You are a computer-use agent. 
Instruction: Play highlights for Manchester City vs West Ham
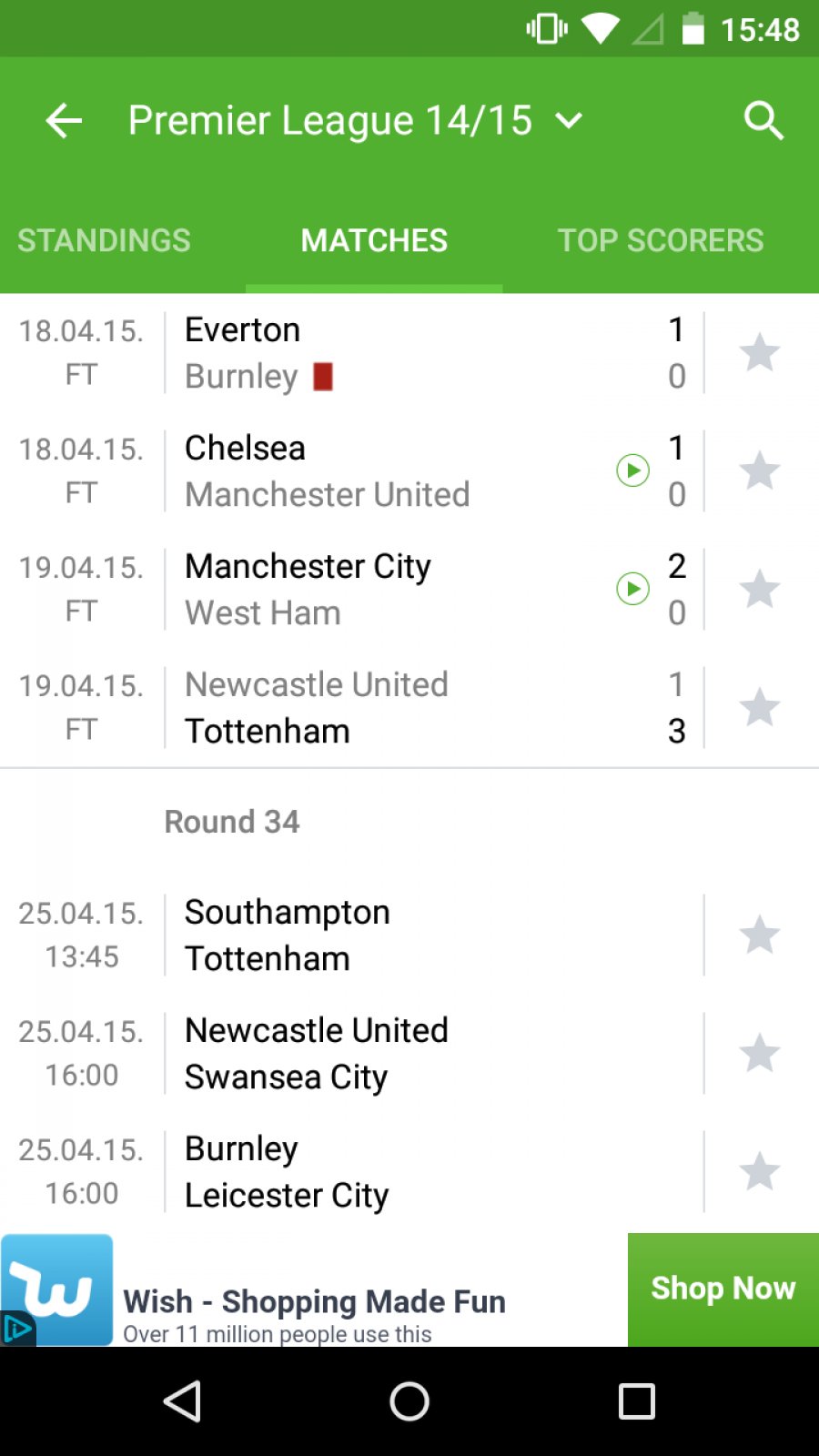tap(632, 589)
